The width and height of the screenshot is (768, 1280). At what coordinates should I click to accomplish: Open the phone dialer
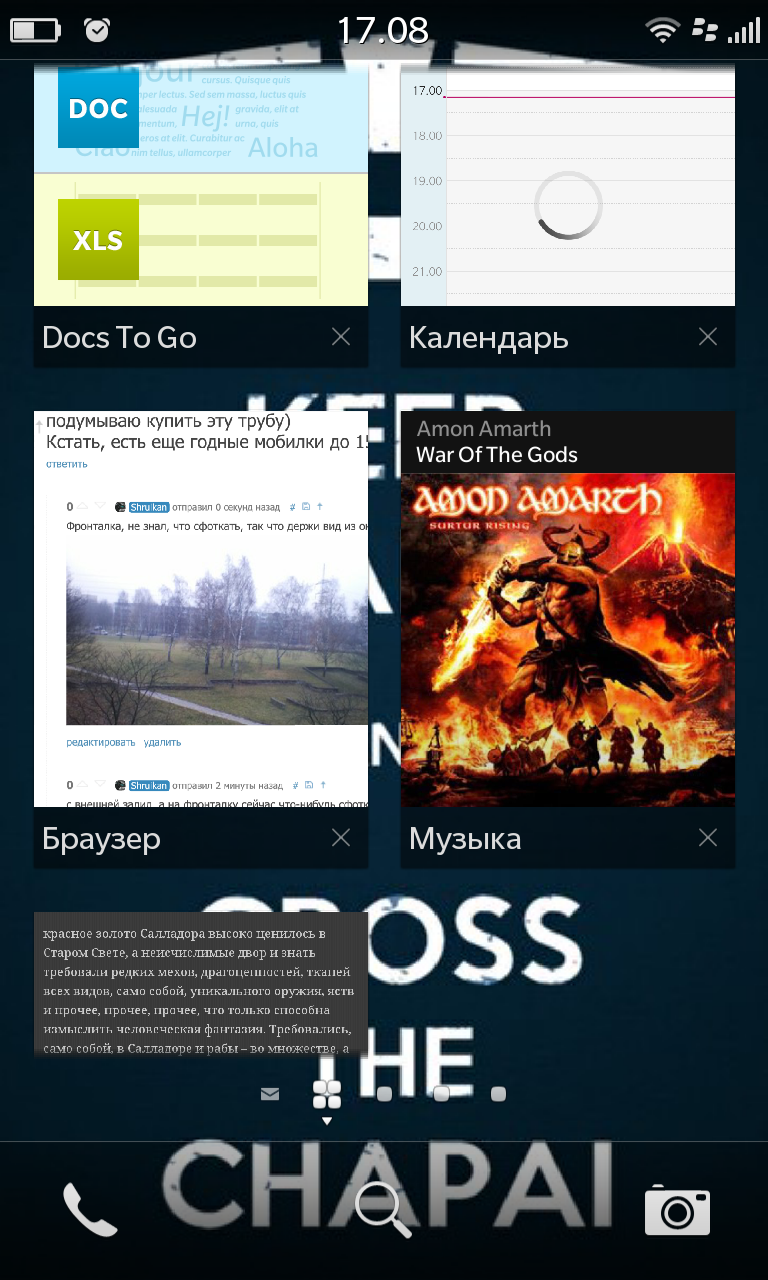[90, 1210]
